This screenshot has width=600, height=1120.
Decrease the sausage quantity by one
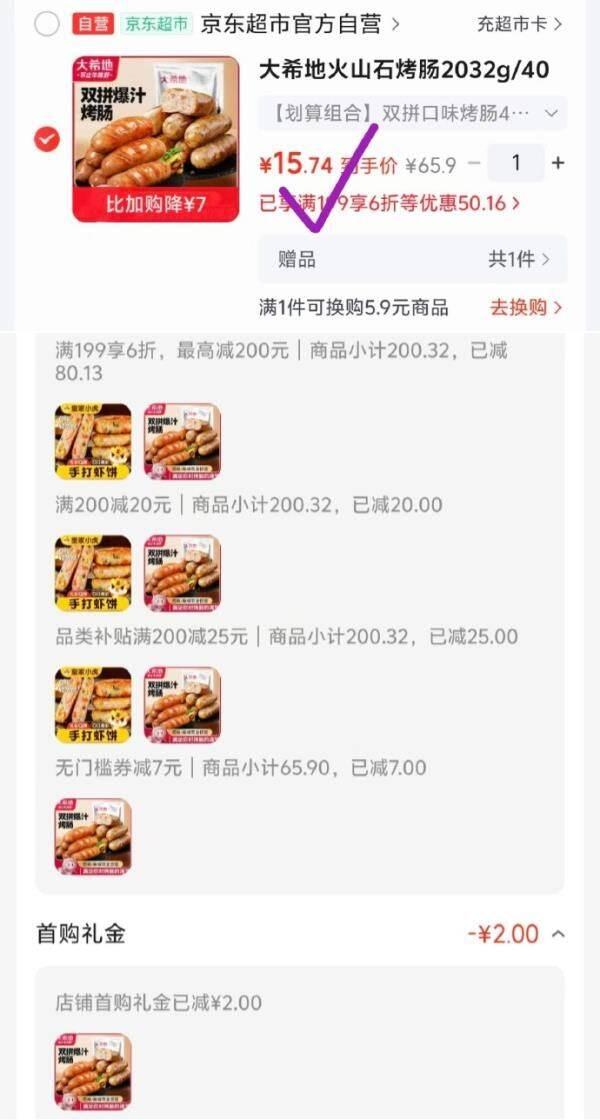[474, 164]
